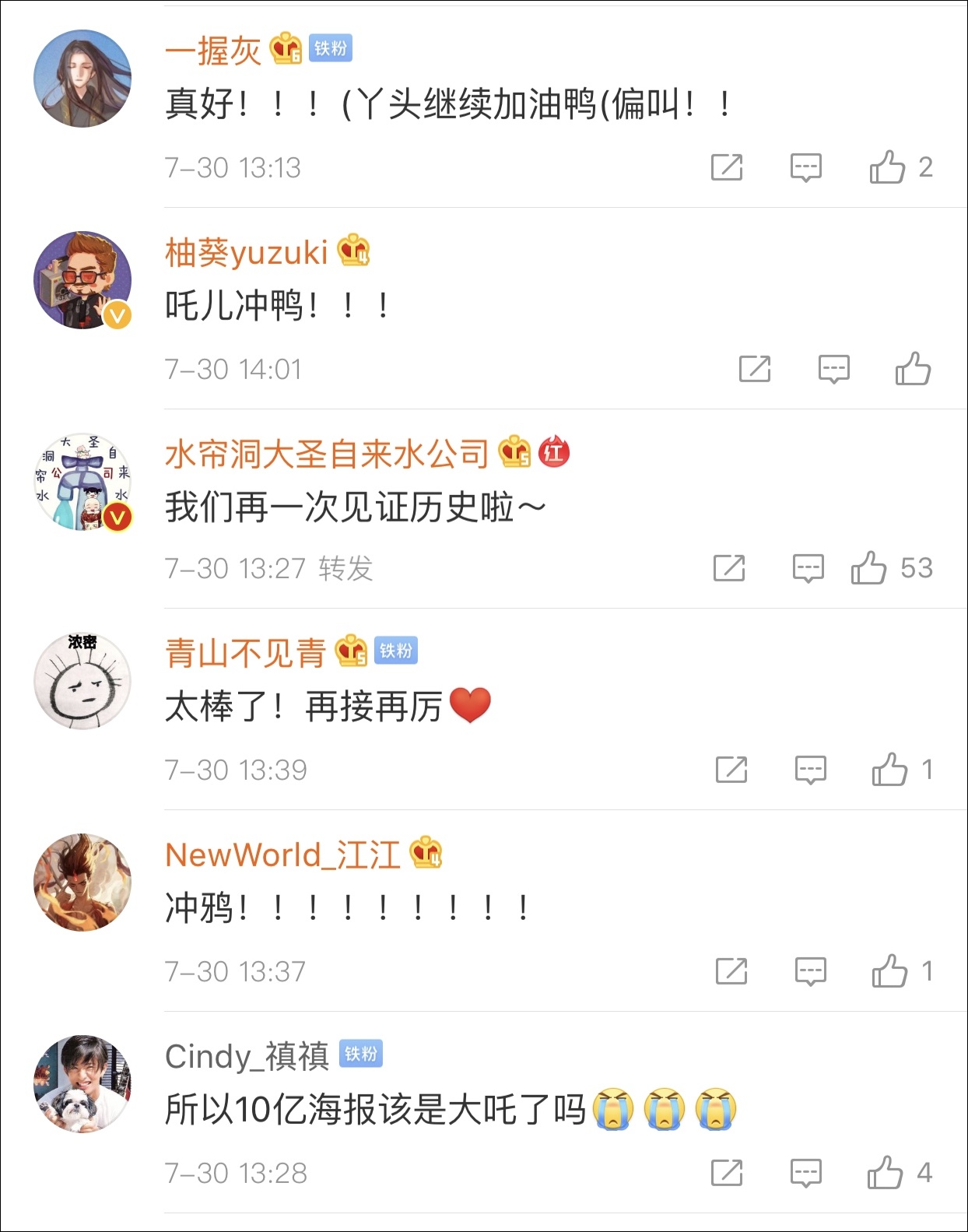
Task: Reply to 青山不见青's comment
Action: pos(810,770)
